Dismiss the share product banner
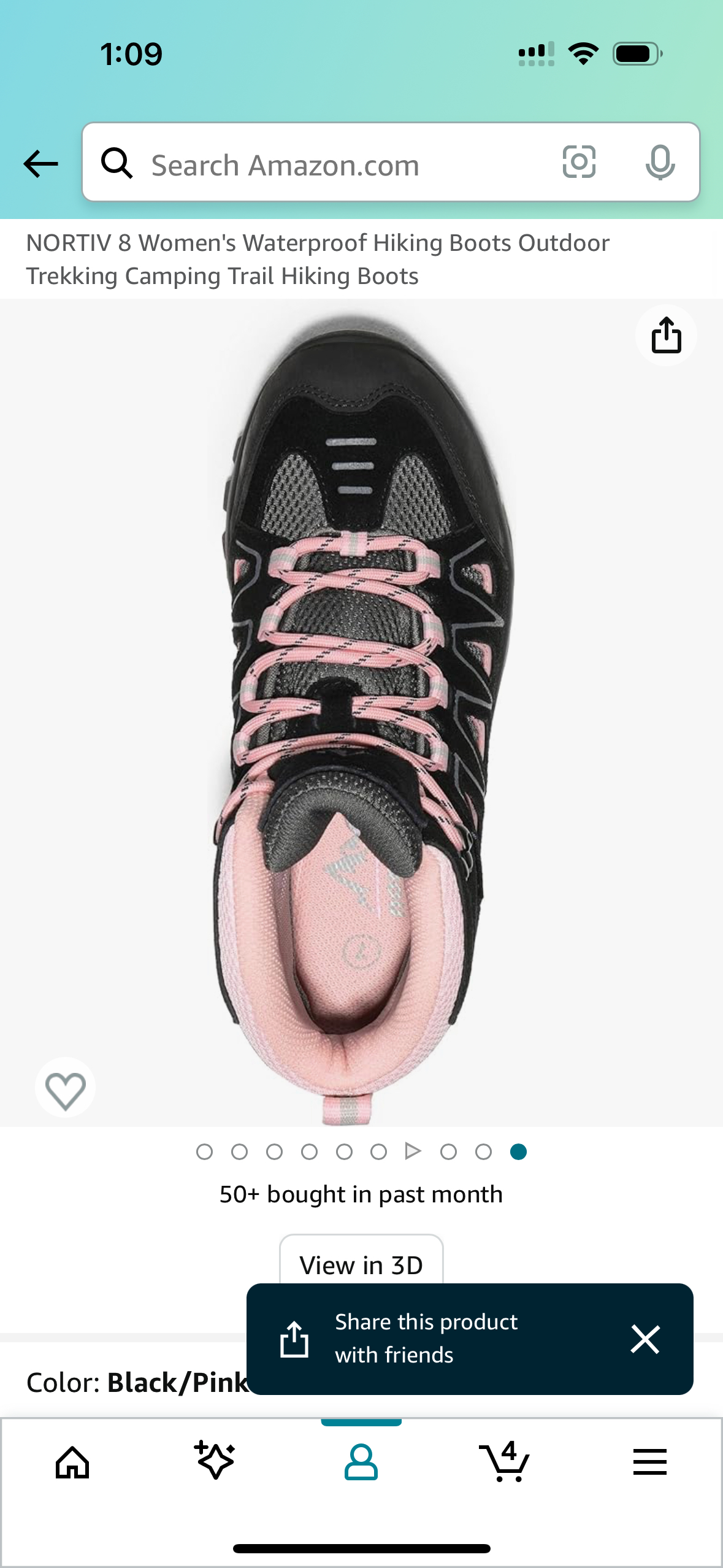Screen dimensions: 723x1568 pyautogui.click(x=645, y=1339)
